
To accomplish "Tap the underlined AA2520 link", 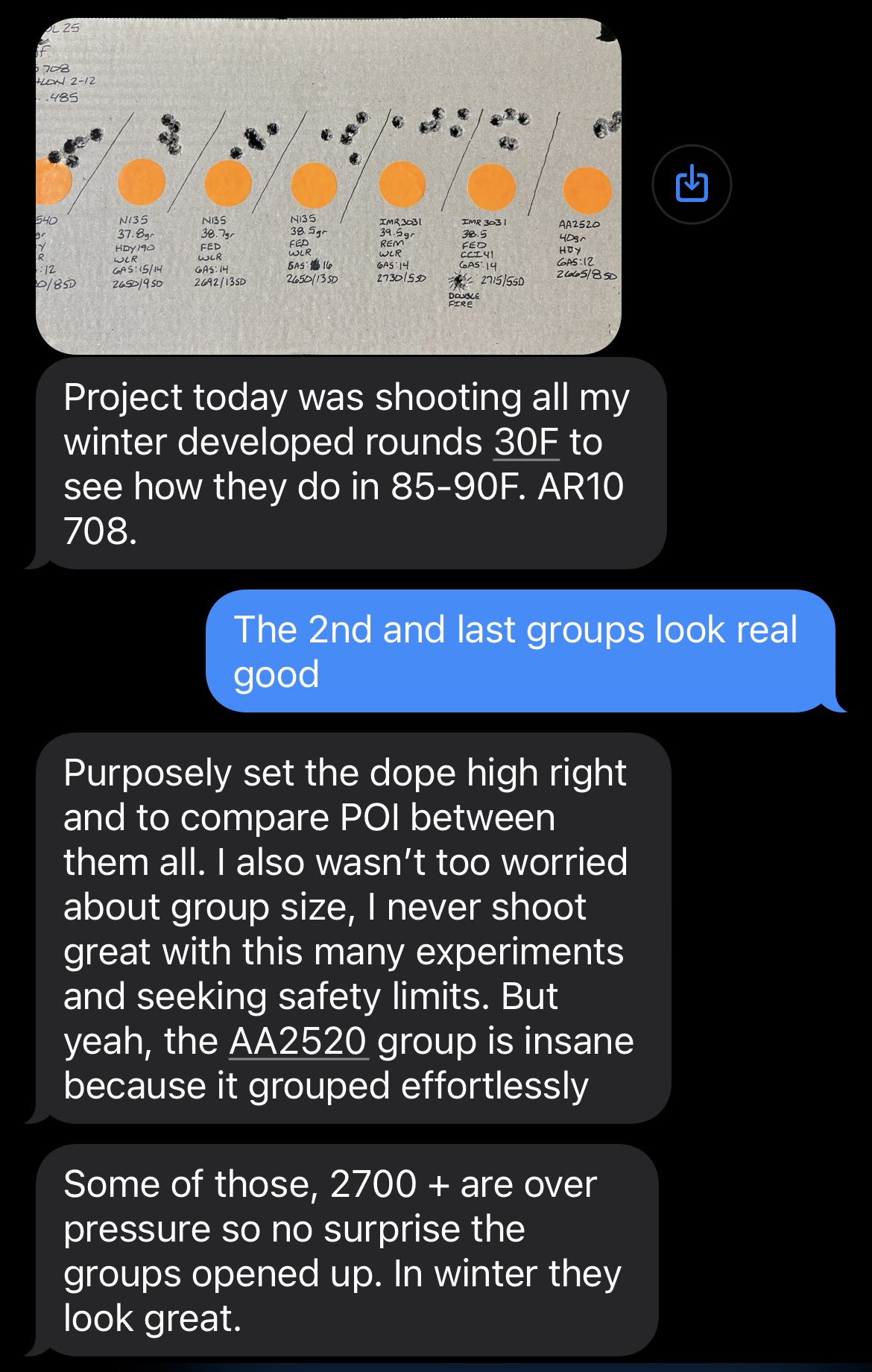I will click(298, 1041).
